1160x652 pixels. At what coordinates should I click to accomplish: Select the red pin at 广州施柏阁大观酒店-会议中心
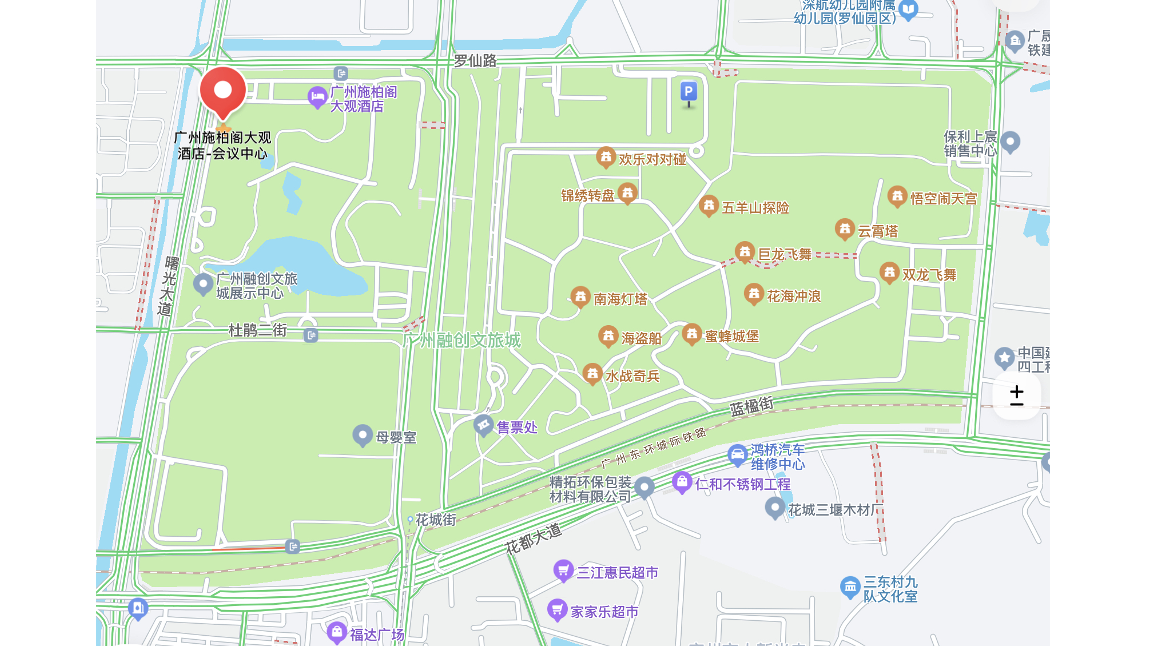click(x=223, y=94)
